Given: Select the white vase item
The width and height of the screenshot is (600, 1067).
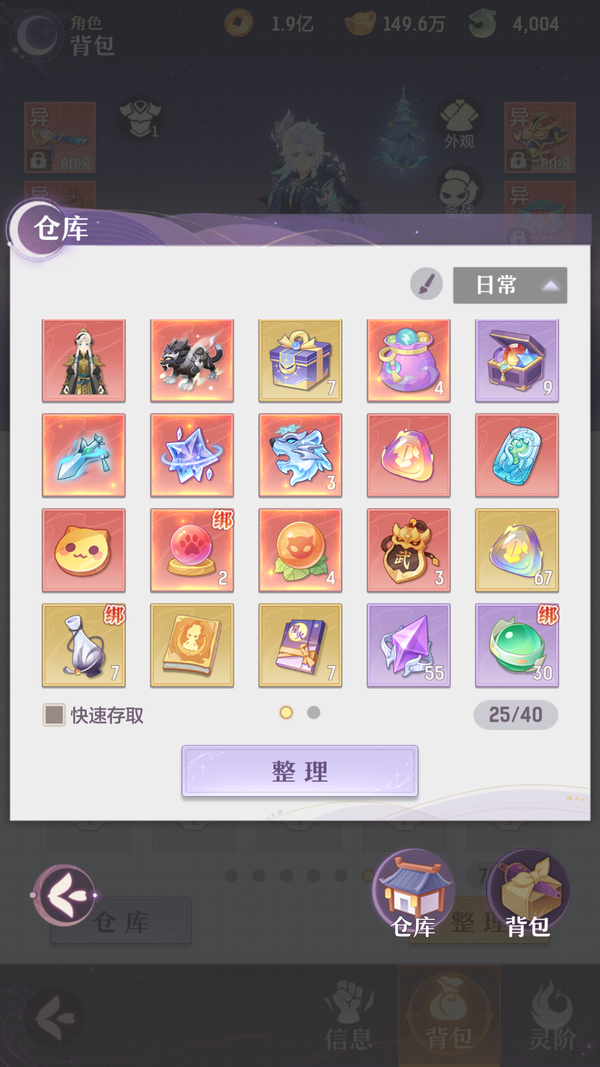Looking at the screenshot, I should pyautogui.click(x=84, y=645).
